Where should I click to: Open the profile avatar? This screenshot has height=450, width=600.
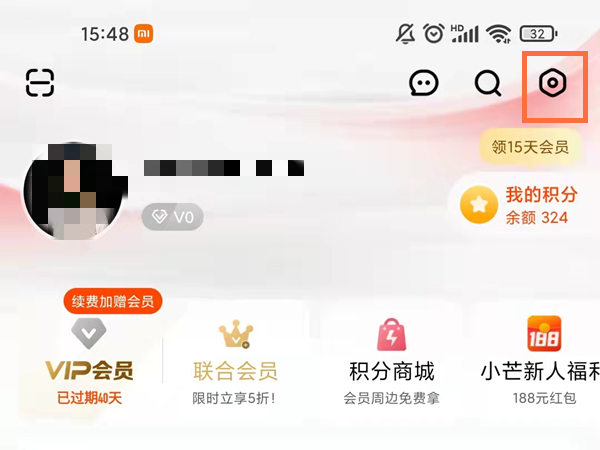(x=72, y=190)
